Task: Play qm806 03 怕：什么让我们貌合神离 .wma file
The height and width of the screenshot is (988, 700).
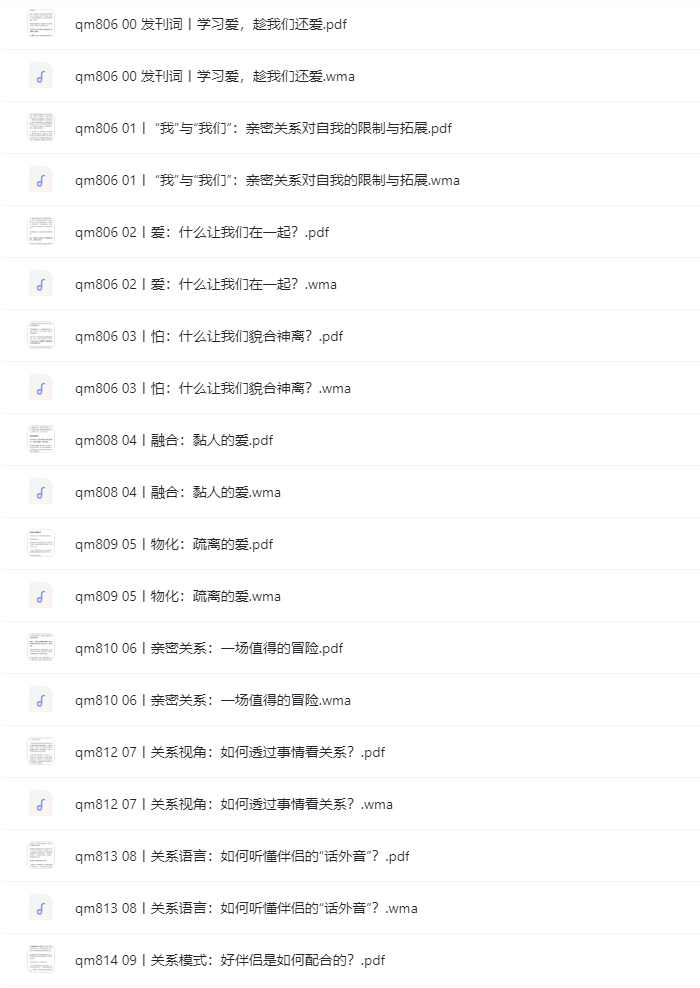Action: click(213, 388)
